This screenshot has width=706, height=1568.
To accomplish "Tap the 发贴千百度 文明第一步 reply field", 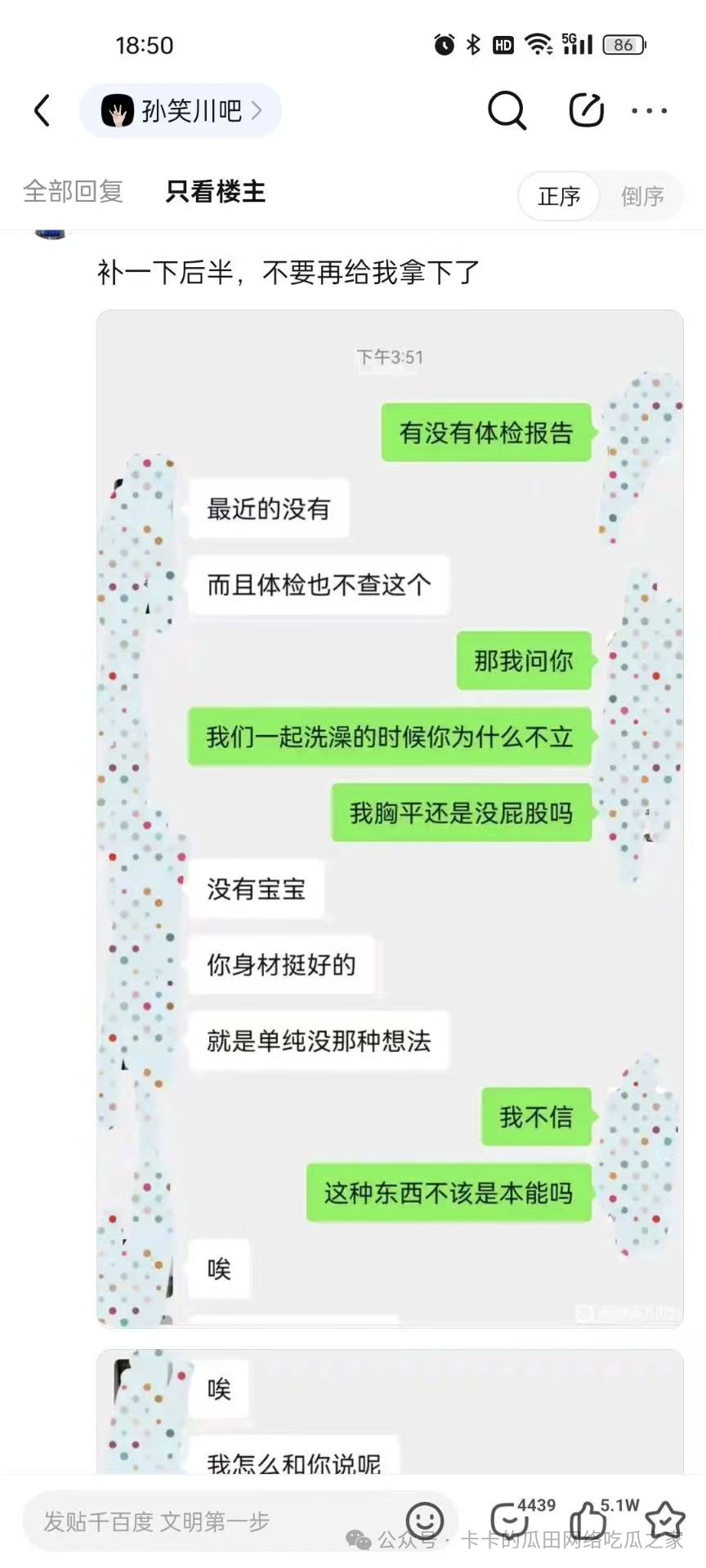I will 212,1521.
